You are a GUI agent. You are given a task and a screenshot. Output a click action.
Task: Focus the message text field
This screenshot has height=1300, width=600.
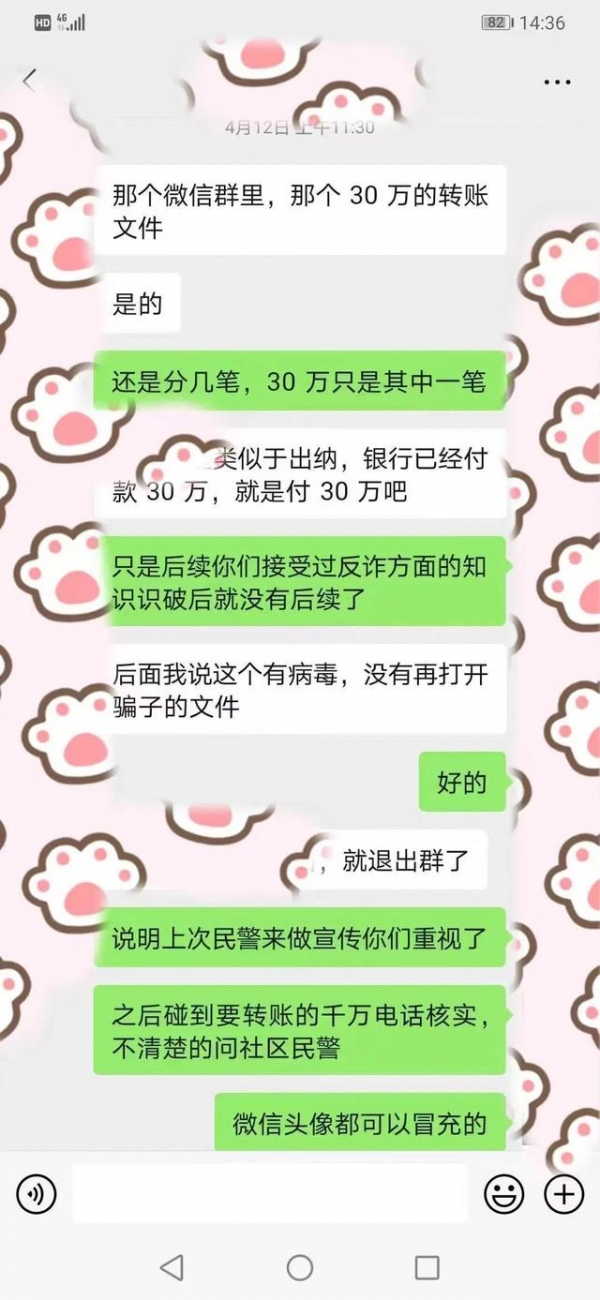pyautogui.click(x=268, y=1193)
